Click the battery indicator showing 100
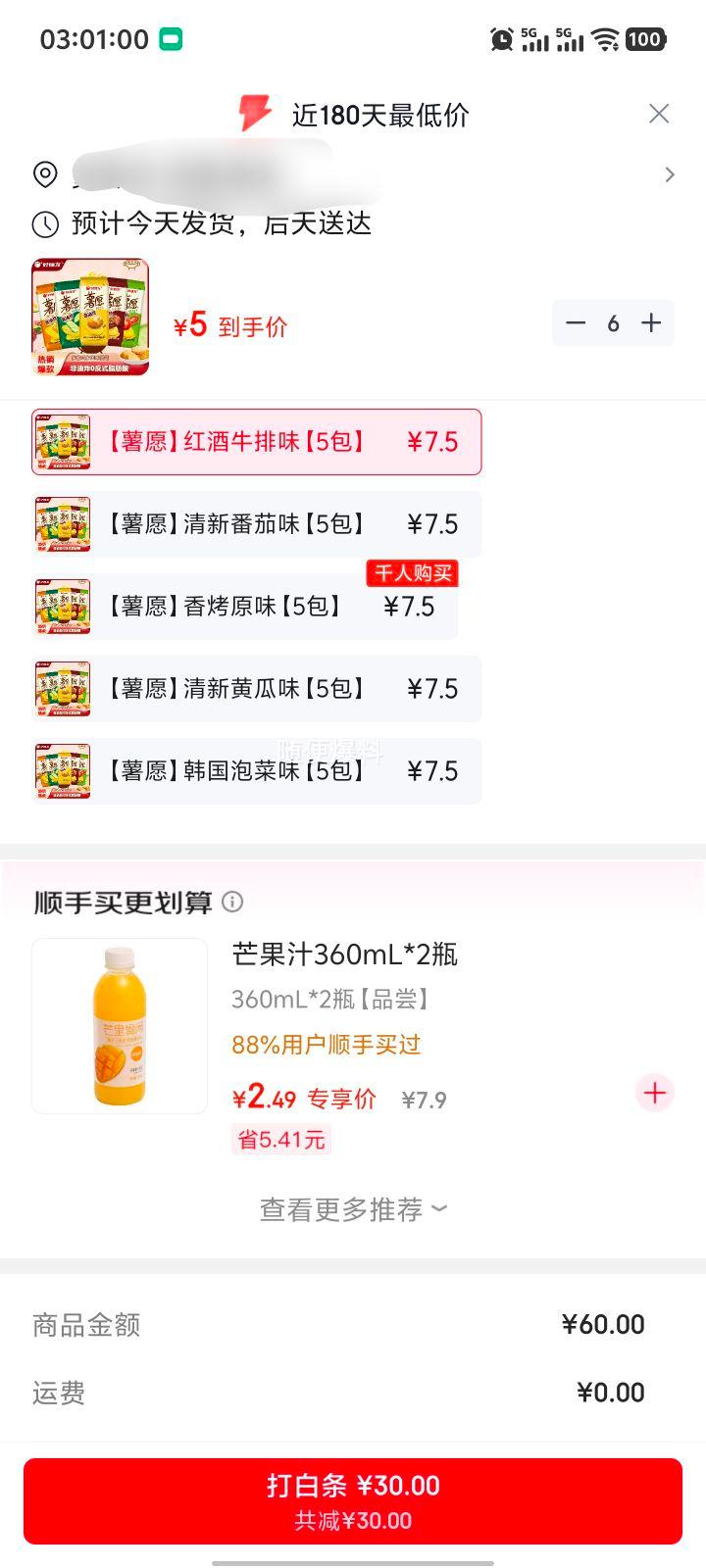This screenshot has width=706, height=1568. point(646,39)
